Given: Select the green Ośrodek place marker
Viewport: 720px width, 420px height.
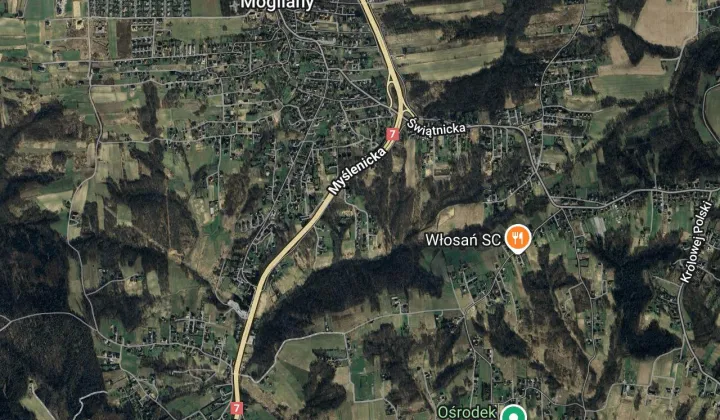Looking at the screenshot, I should [x=514, y=413].
